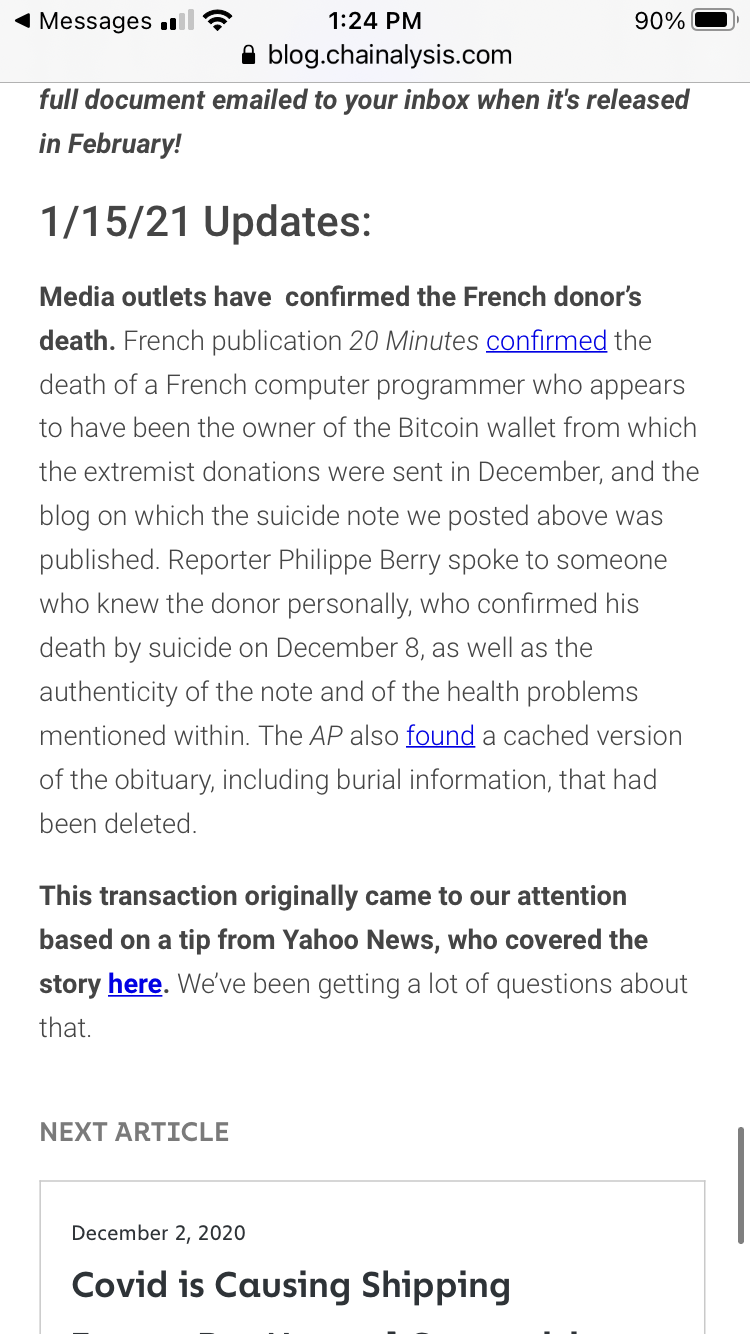Open next article 'Covid is Causing Shipping'

coord(291,1285)
